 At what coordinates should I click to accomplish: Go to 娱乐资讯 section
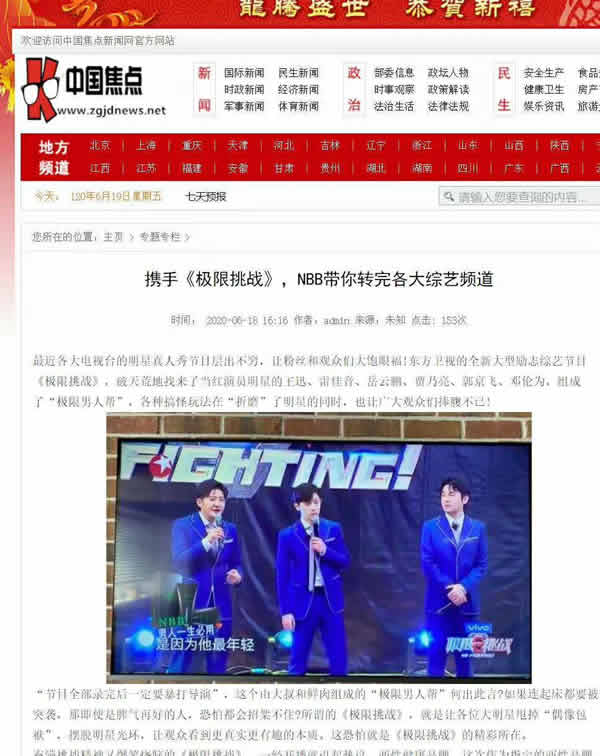point(544,106)
